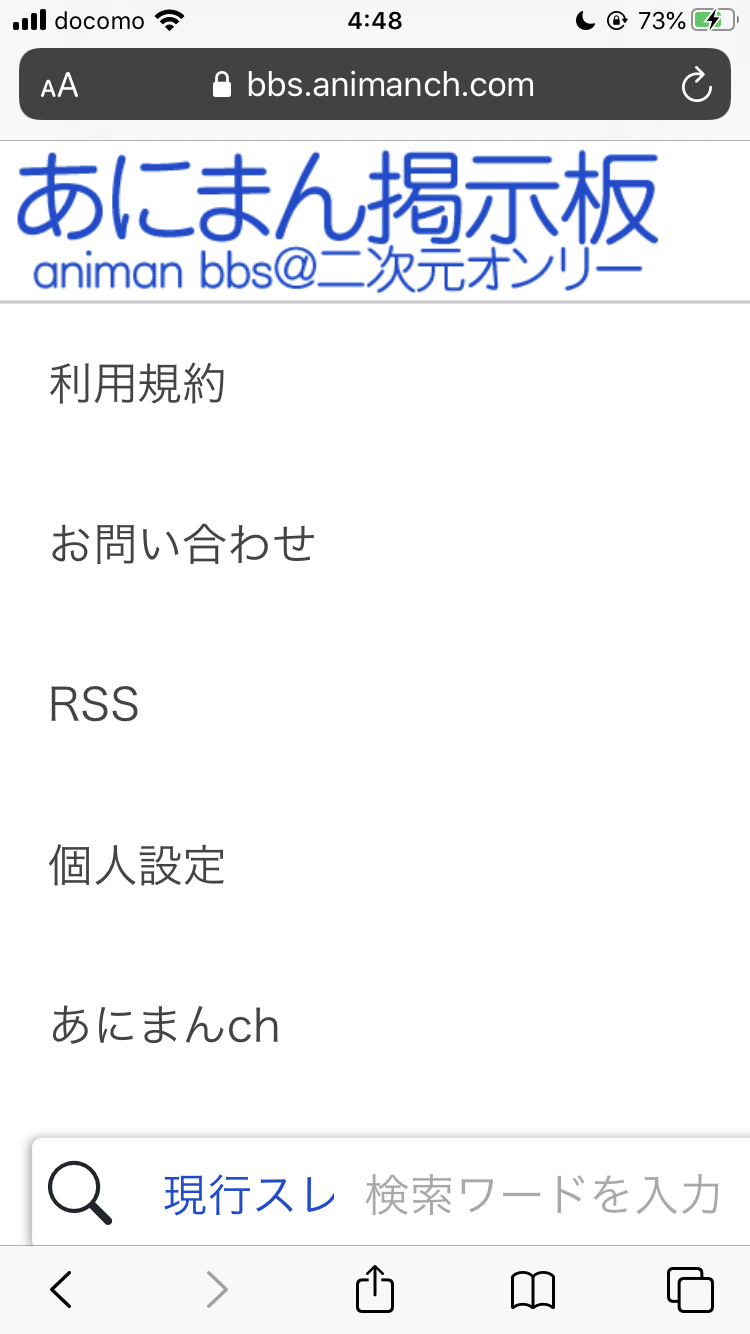Screen dimensions: 750x1334
Task: Go back to the previous page
Action: point(61,1290)
